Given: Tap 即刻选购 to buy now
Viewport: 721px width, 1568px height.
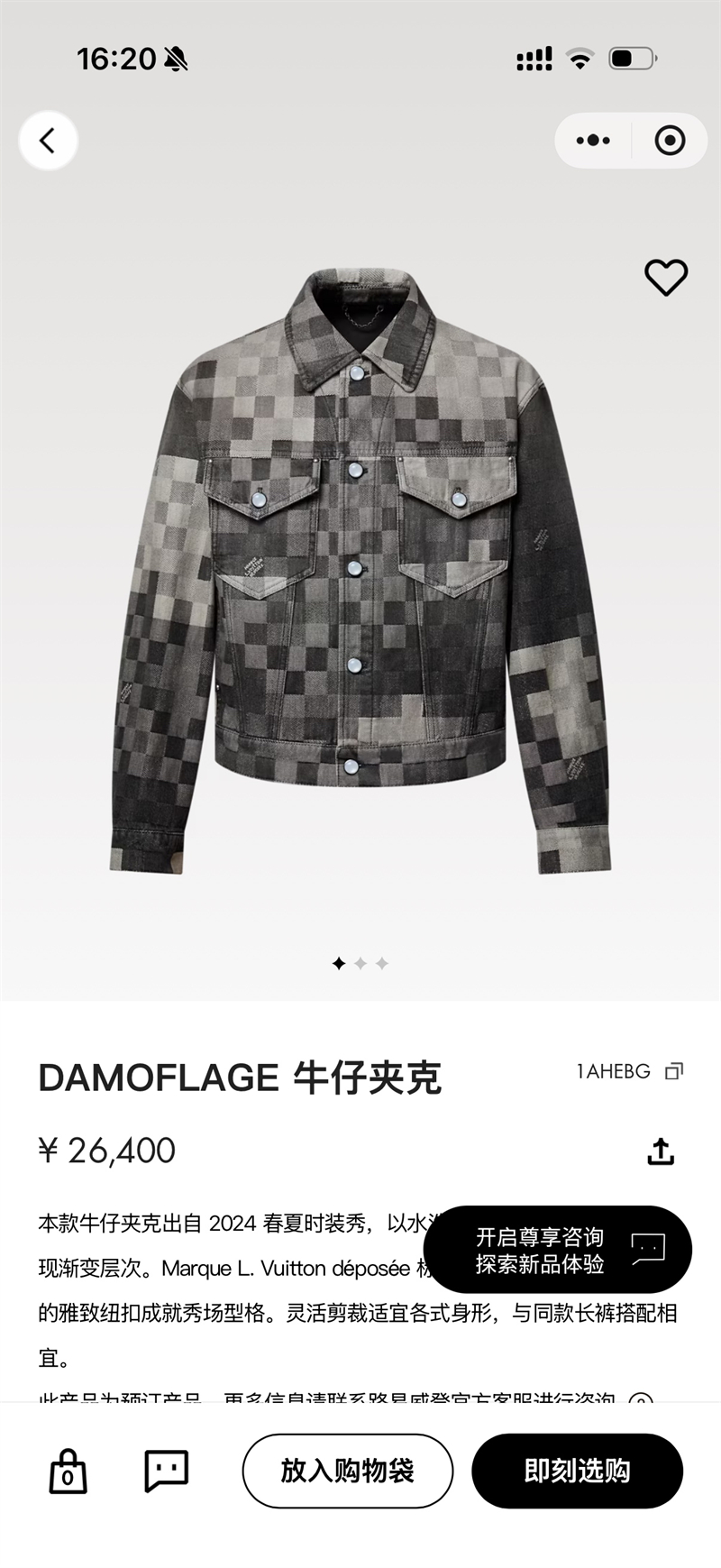Looking at the screenshot, I should 577,1471.
